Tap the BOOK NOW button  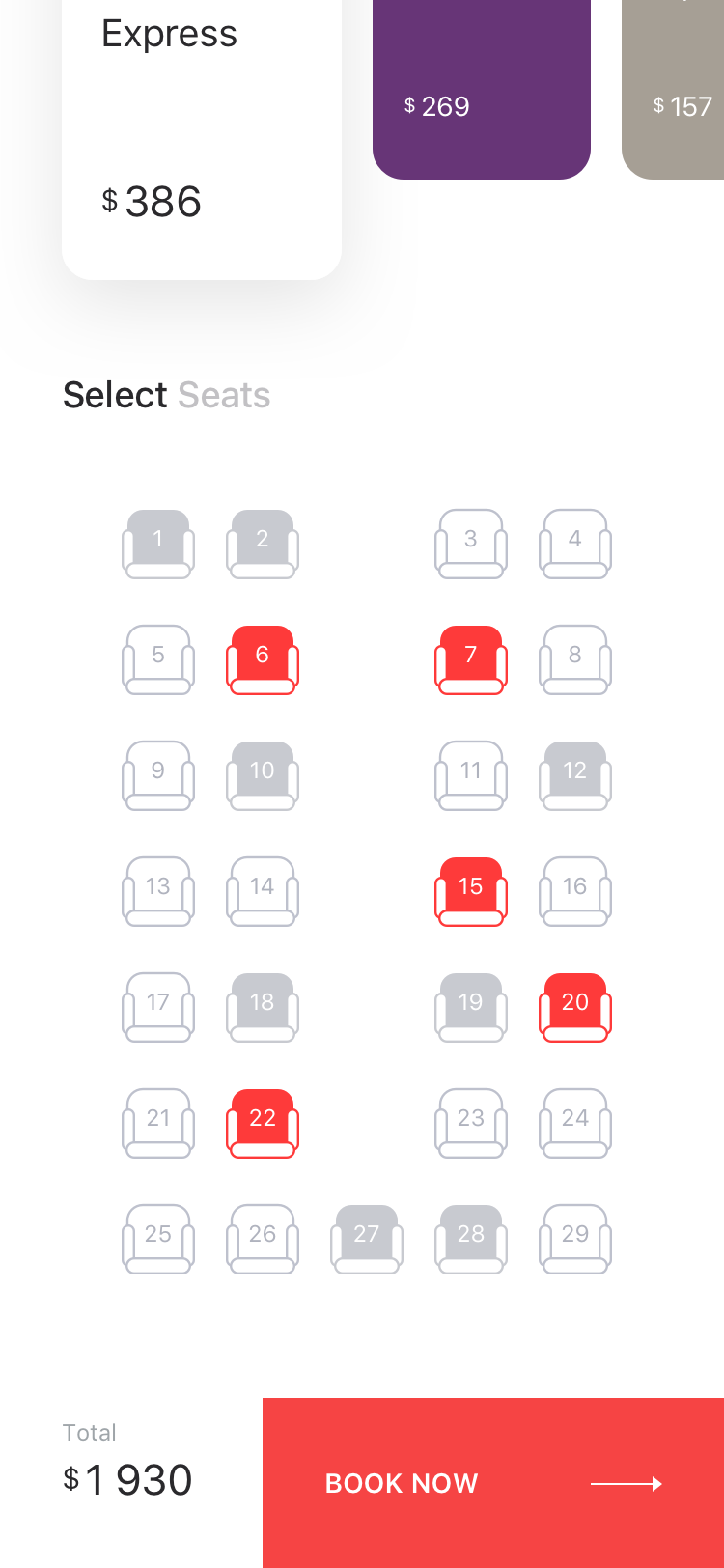point(493,1483)
